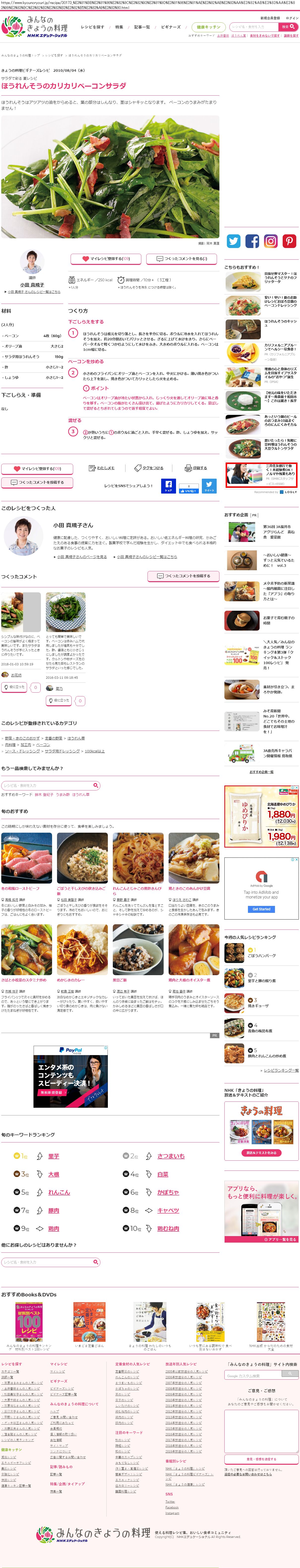
Task: Open the Pinterest icon in the sidebar
Action: coord(289,241)
